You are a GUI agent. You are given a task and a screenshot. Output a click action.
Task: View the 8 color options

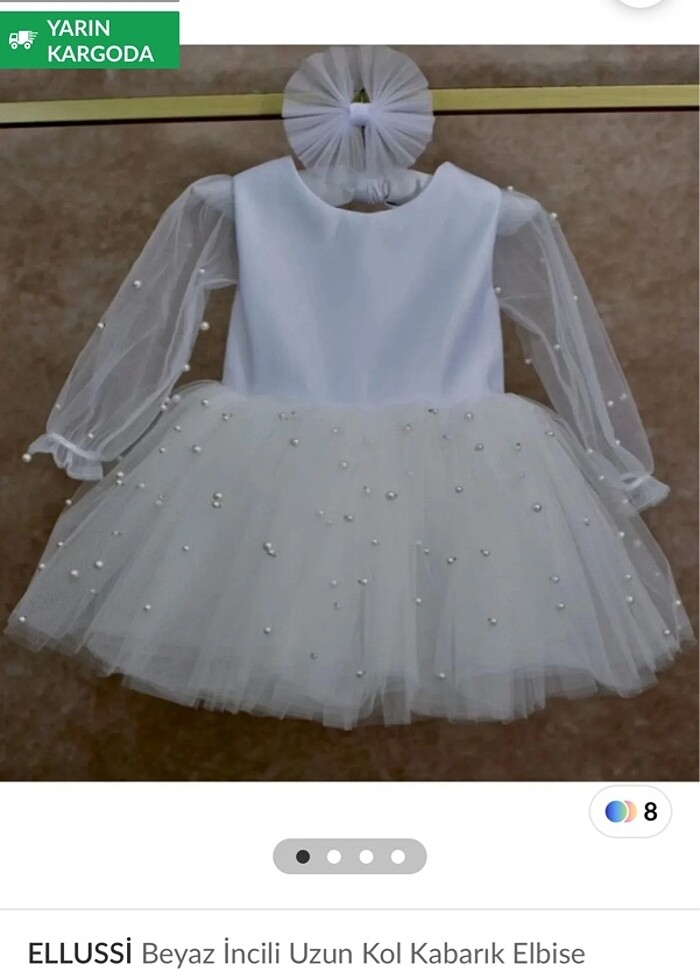pos(632,811)
